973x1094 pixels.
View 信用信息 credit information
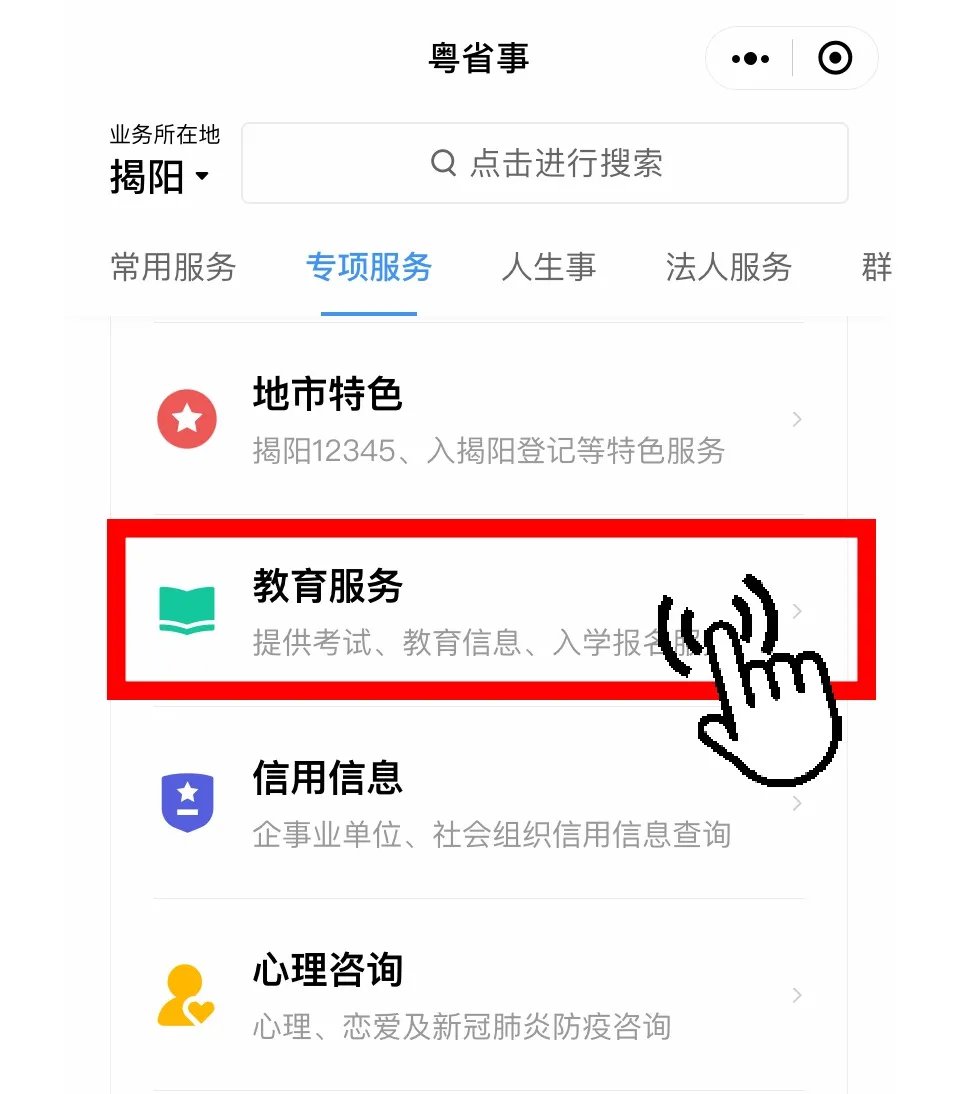tap(480, 804)
